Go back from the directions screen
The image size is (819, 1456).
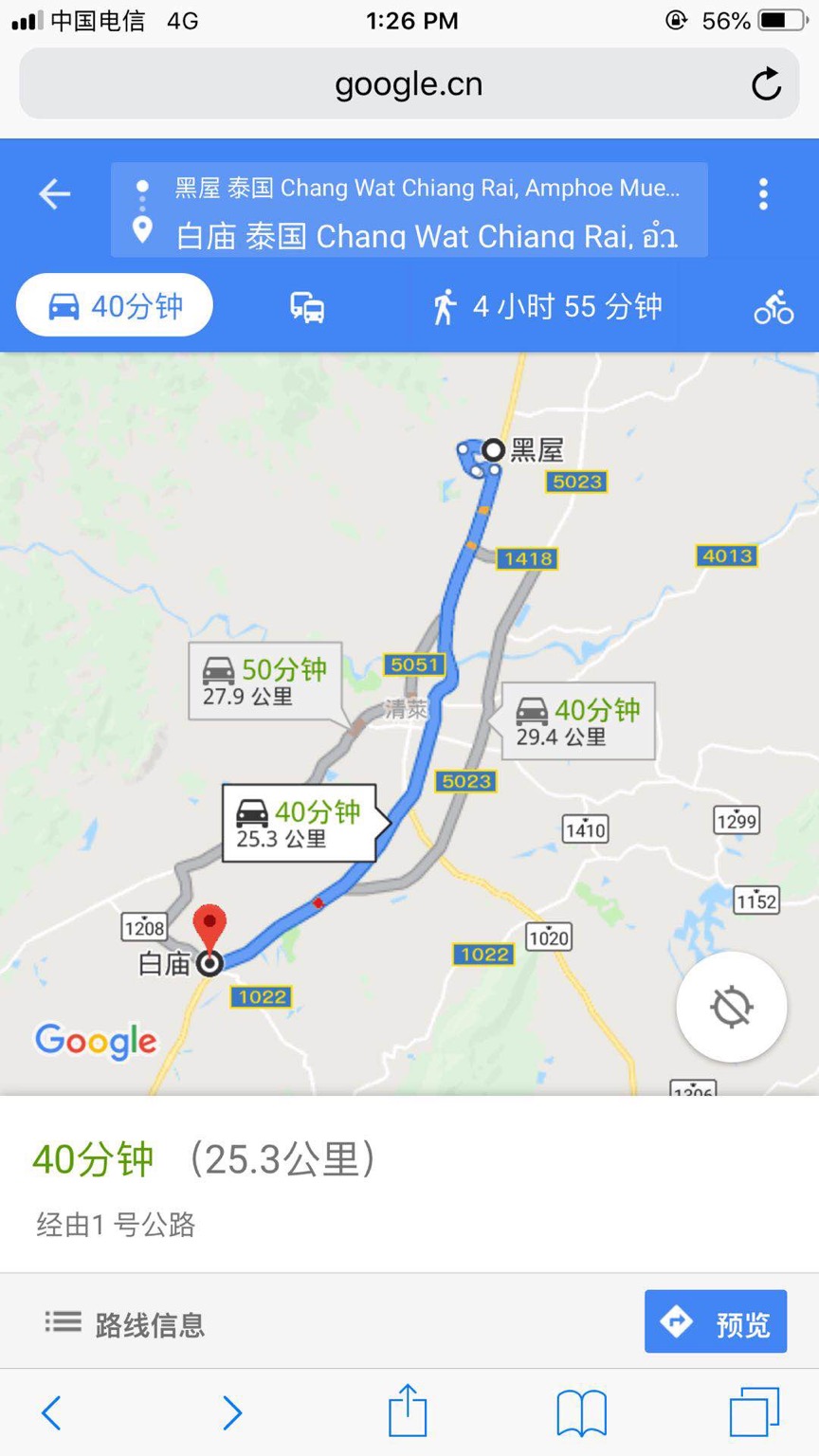tap(54, 194)
